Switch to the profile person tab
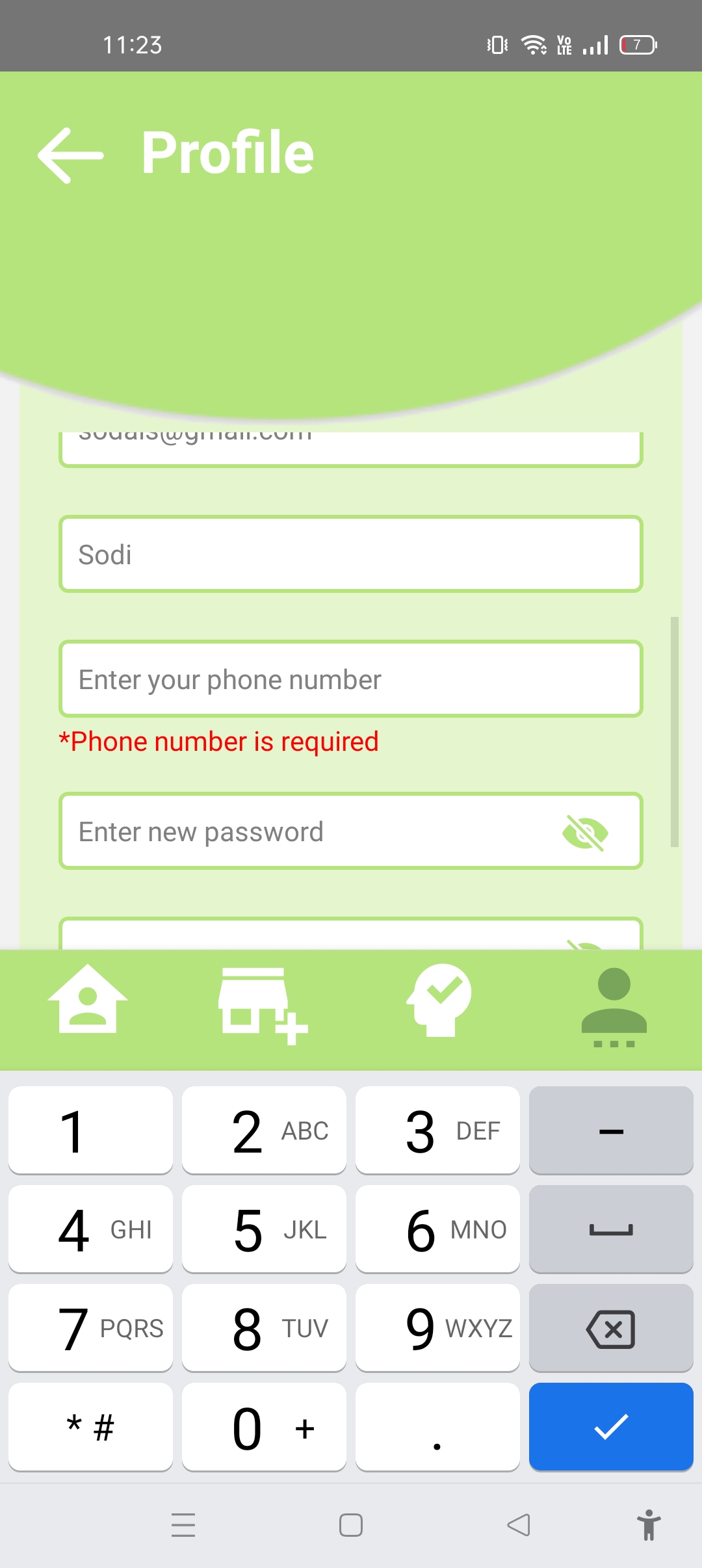The height and width of the screenshot is (1568, 702). coord(614,1006)
